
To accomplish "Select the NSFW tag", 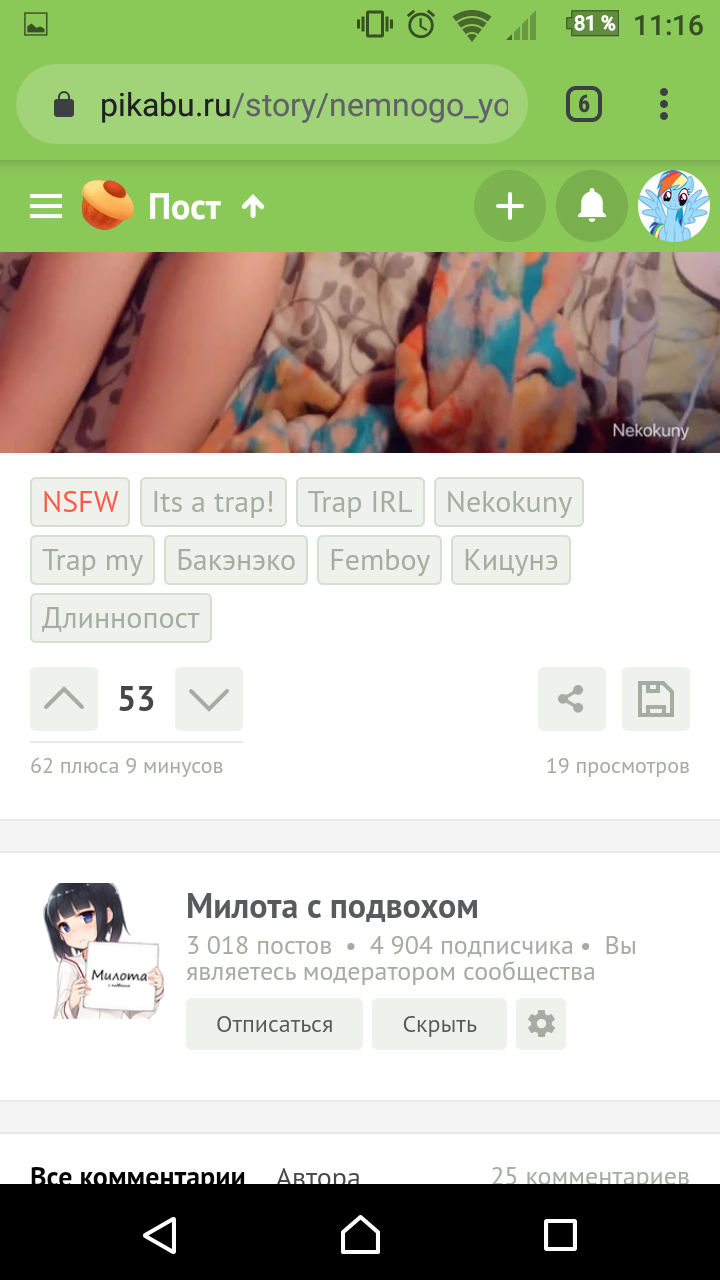I will [80, 502].
